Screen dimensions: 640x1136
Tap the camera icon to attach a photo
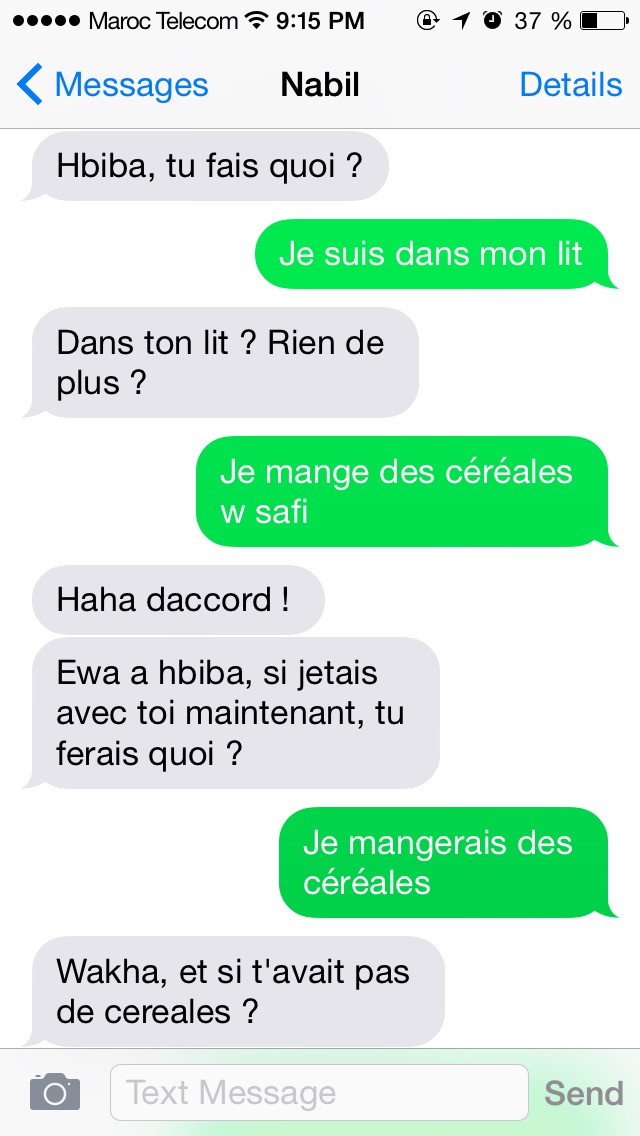coord(54,1092)
